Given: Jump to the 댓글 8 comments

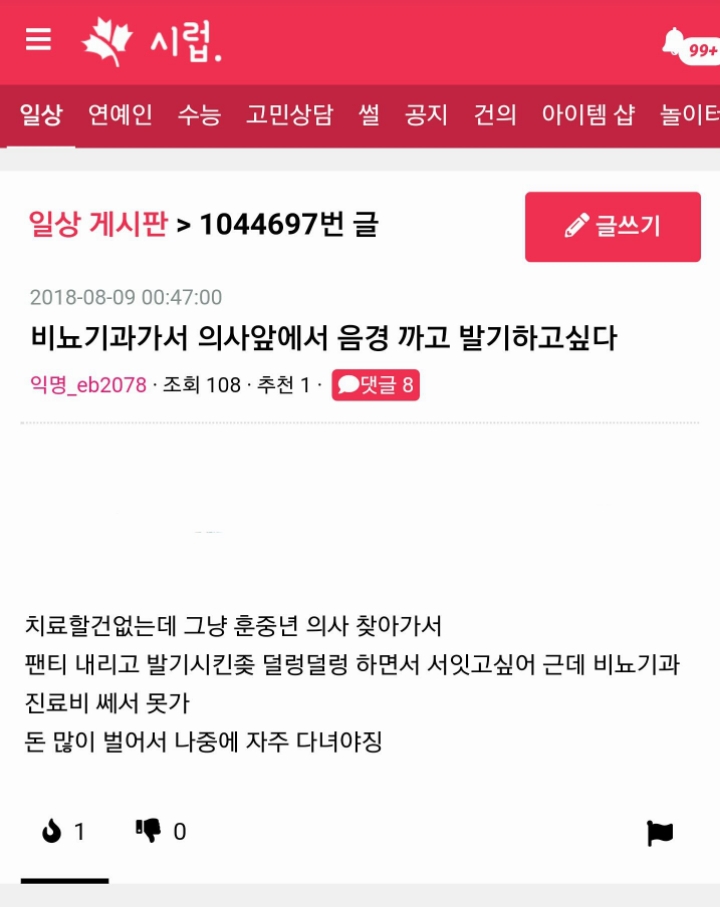Looking at the screenshot, I should tap(375, 385).
